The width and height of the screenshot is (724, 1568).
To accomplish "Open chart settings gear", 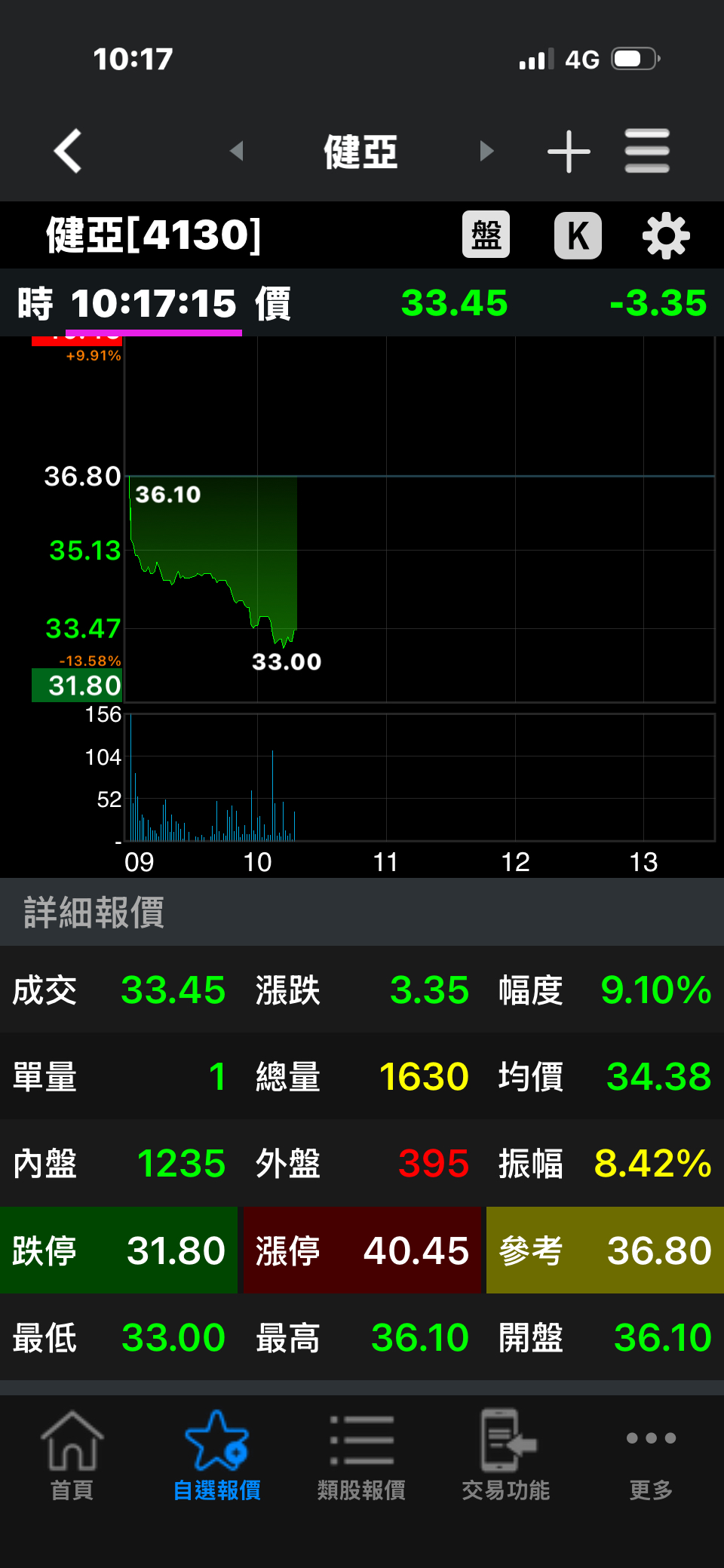I will coord(666,236).
